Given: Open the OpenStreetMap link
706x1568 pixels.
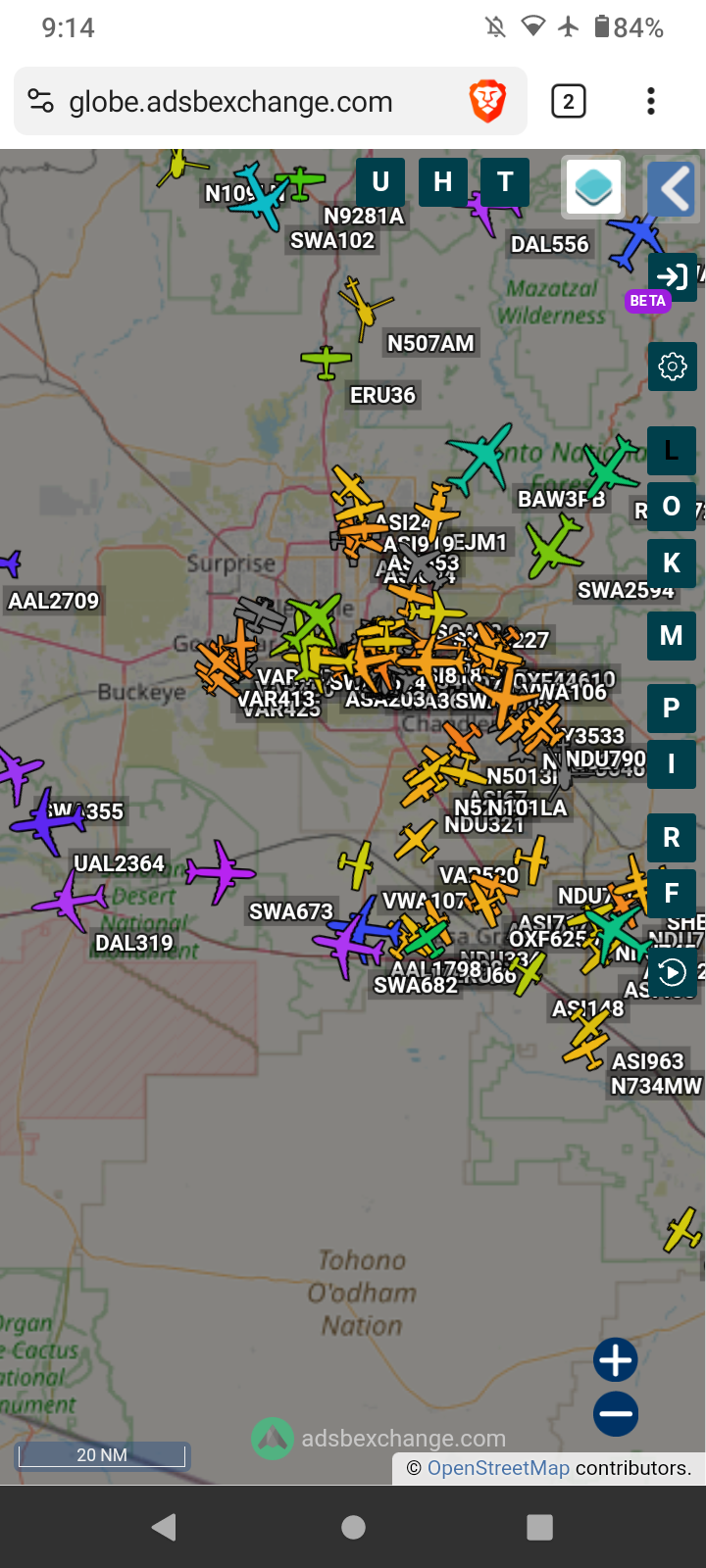Looking at the screenshot, I should coord(498,1468).
